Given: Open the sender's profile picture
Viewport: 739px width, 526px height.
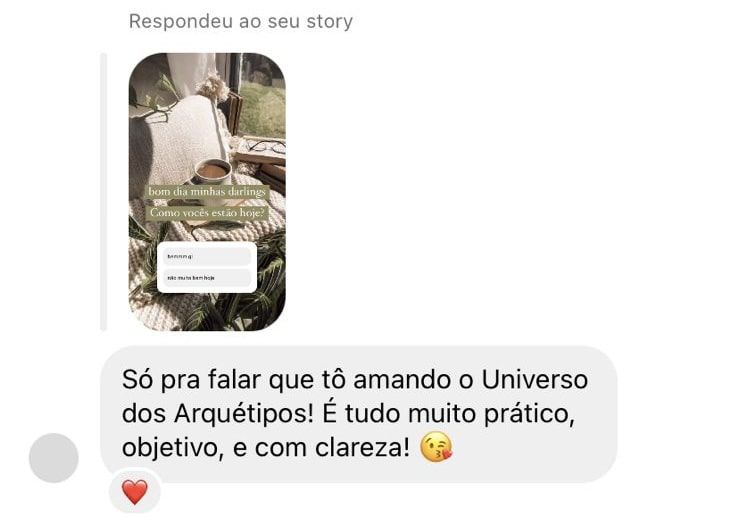Looking at the screenshot, I should 54,458.
